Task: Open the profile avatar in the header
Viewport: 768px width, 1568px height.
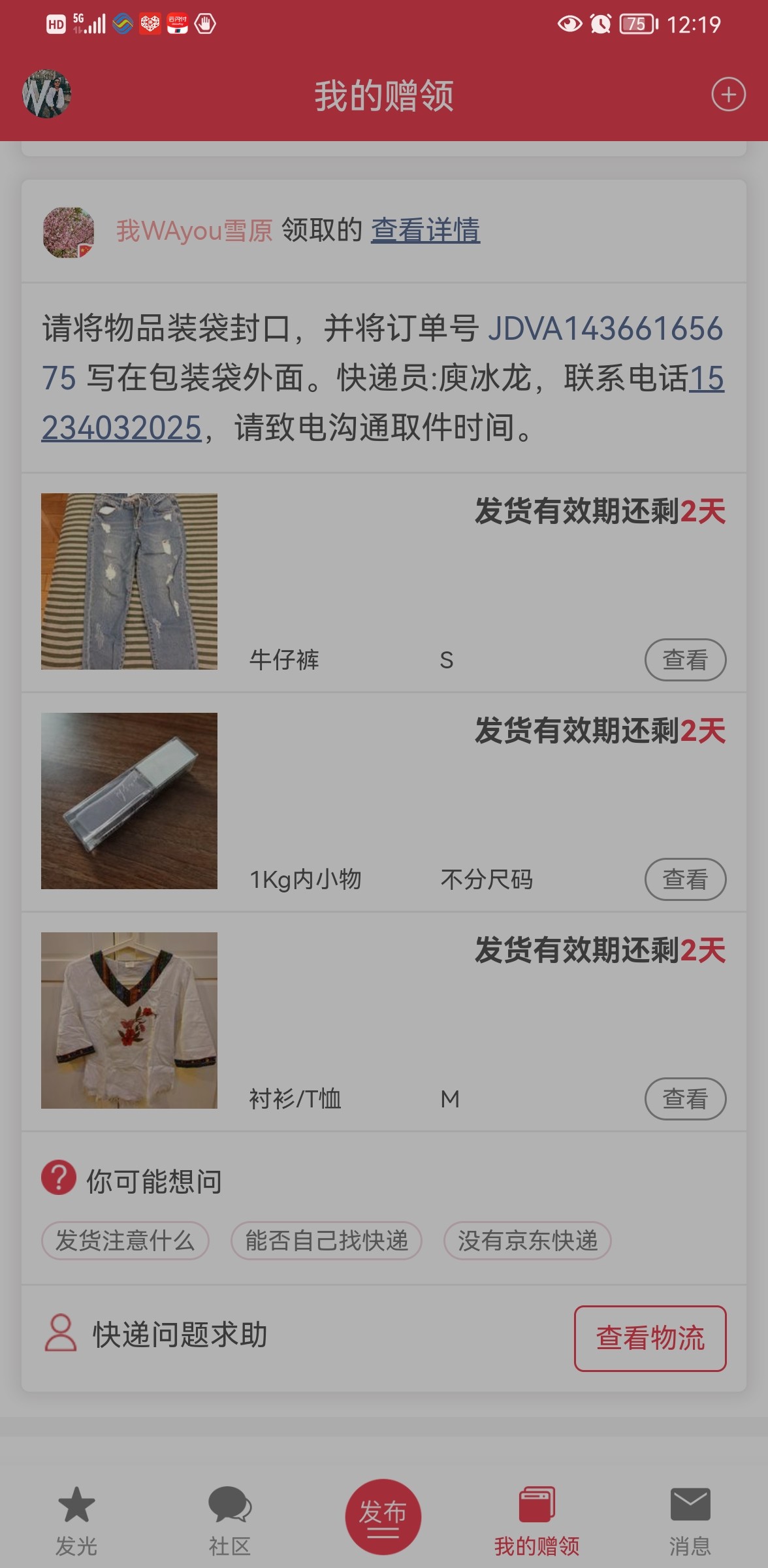Action: point(46,95)
